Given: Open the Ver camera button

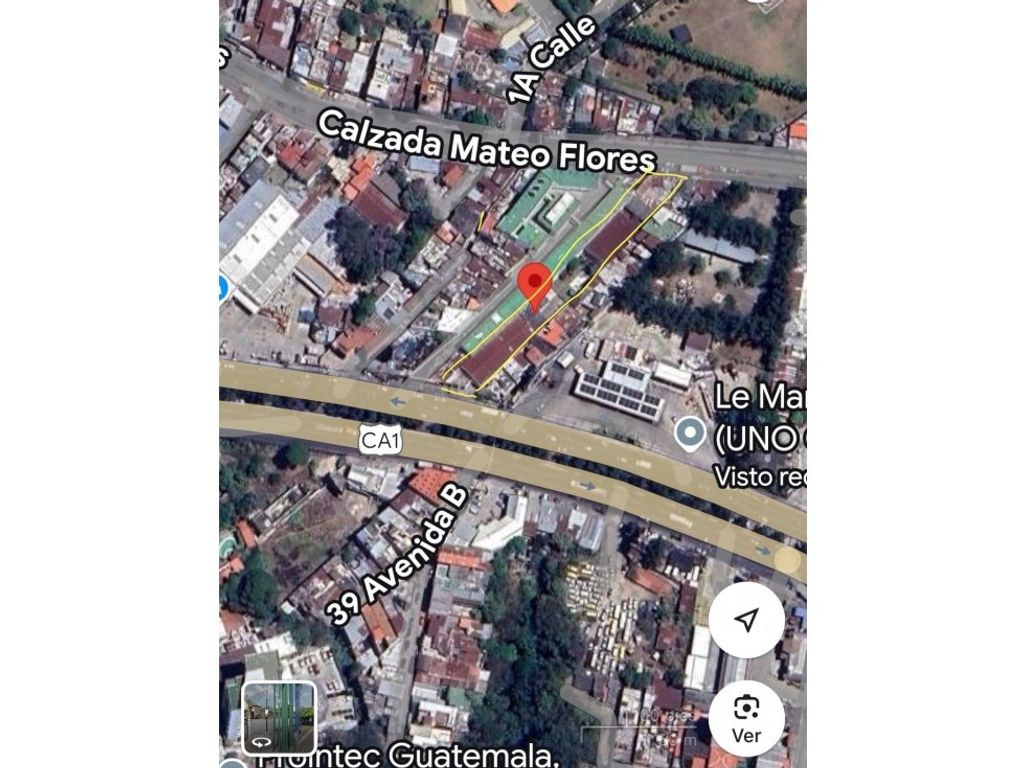Looking at the screenshot, I should click(746, 719).
